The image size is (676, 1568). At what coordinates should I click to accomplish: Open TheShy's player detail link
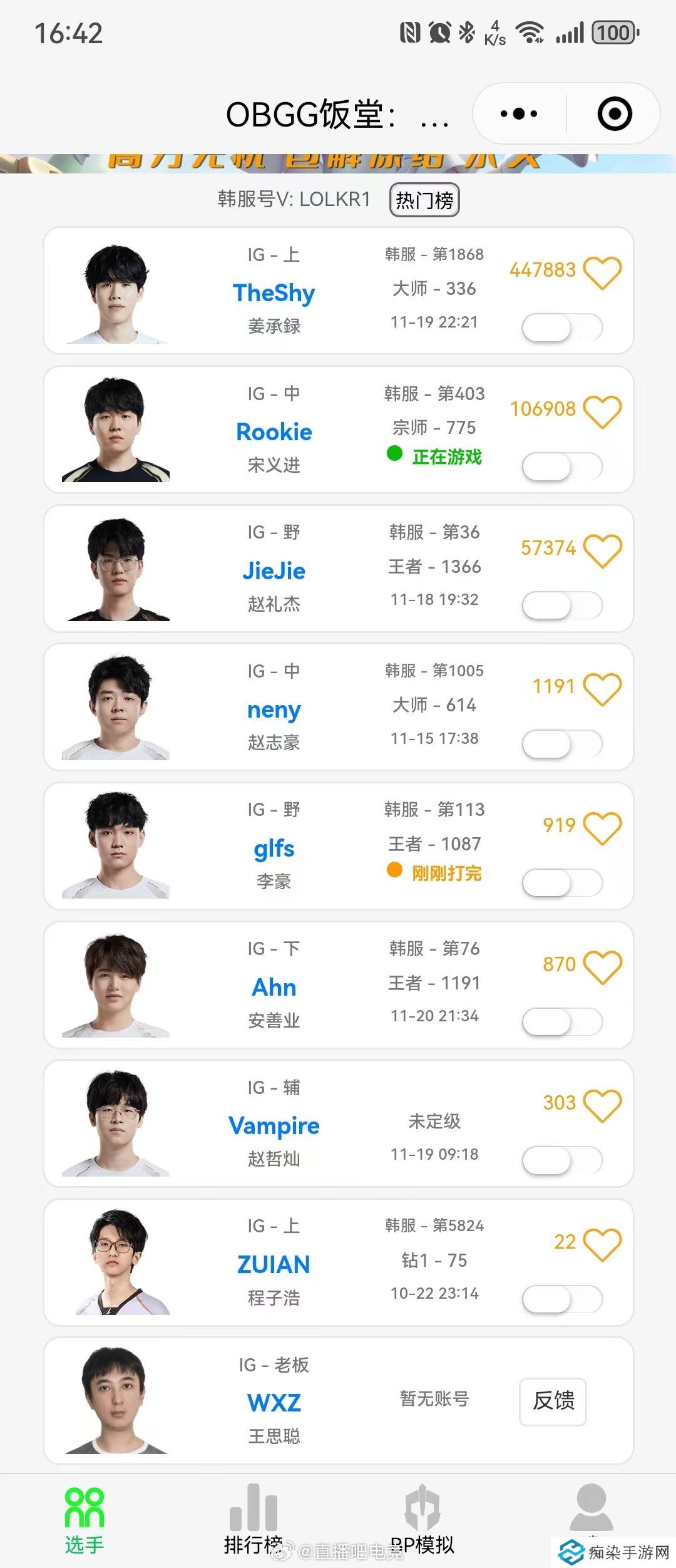click(274, 293)
